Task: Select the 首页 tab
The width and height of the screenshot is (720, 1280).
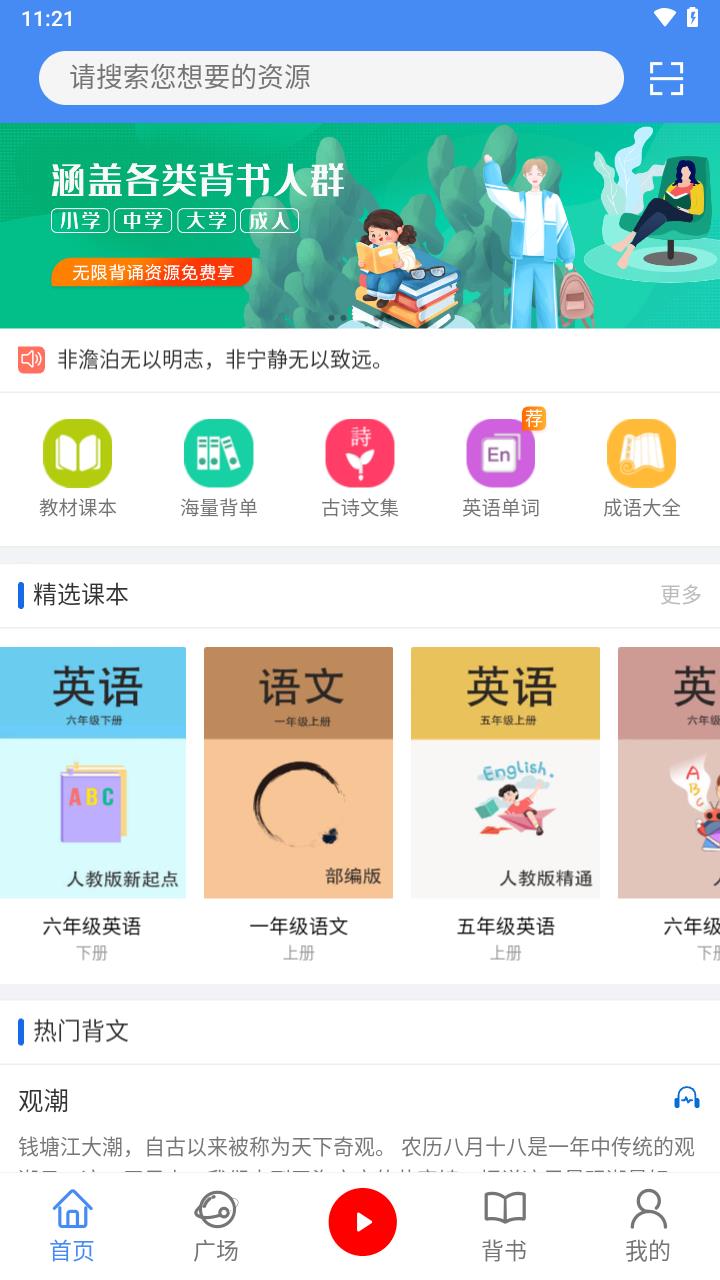Action: (72, 1226)
